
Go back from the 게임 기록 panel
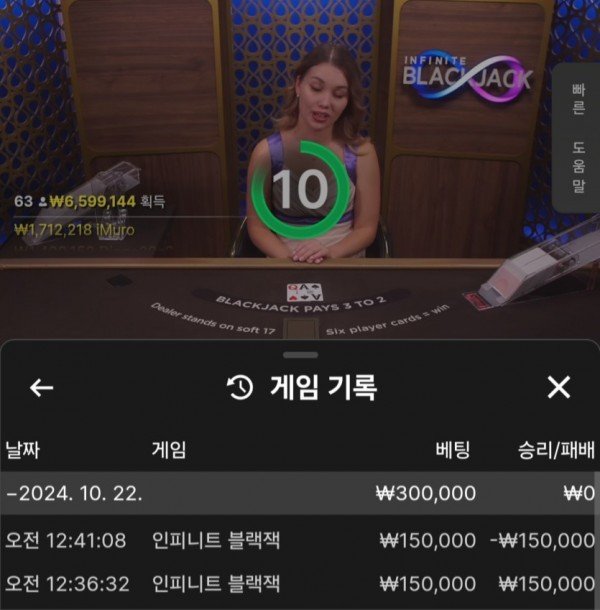(x=41, y=388)
